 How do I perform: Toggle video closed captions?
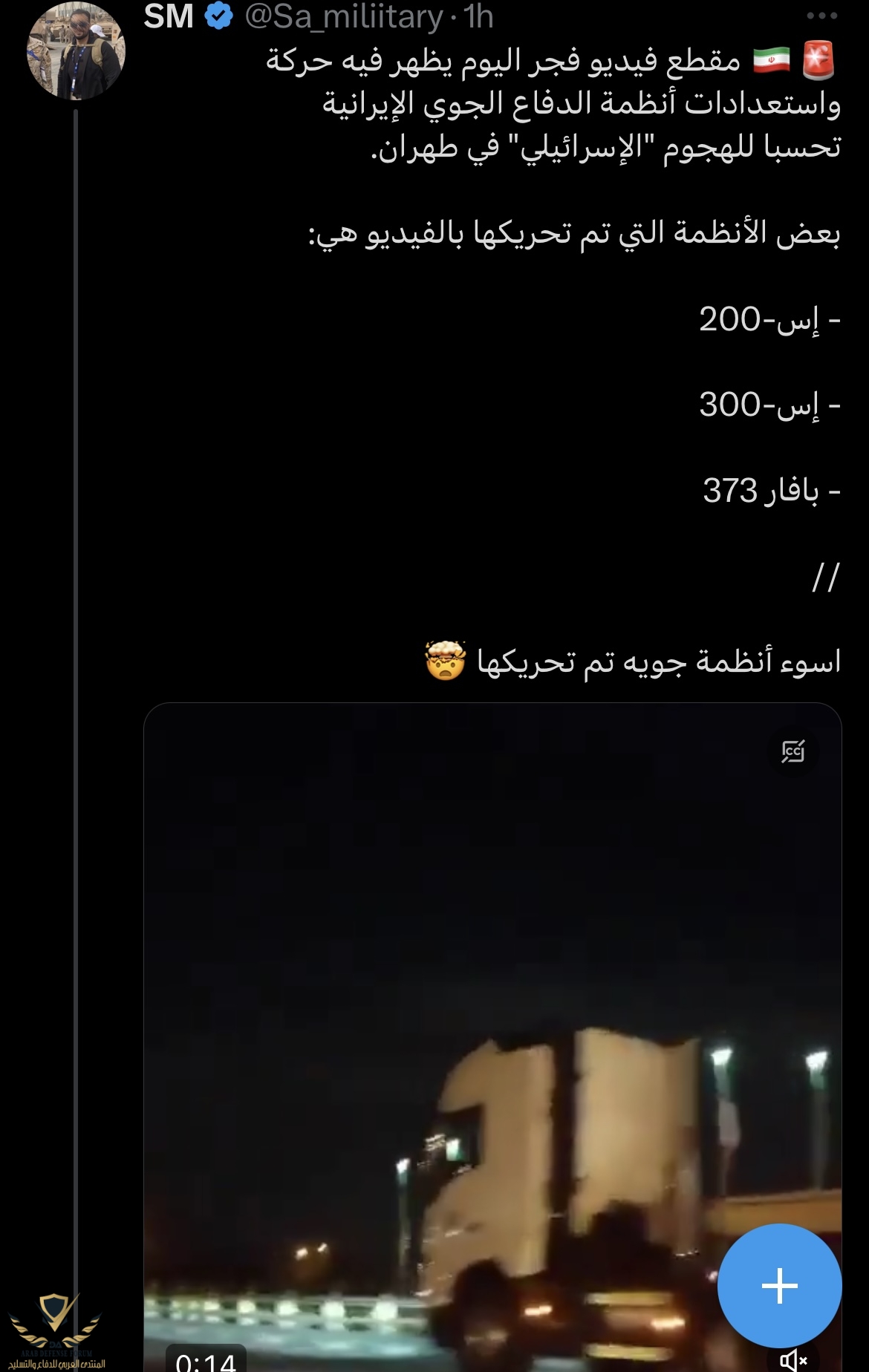click(793, 751)
